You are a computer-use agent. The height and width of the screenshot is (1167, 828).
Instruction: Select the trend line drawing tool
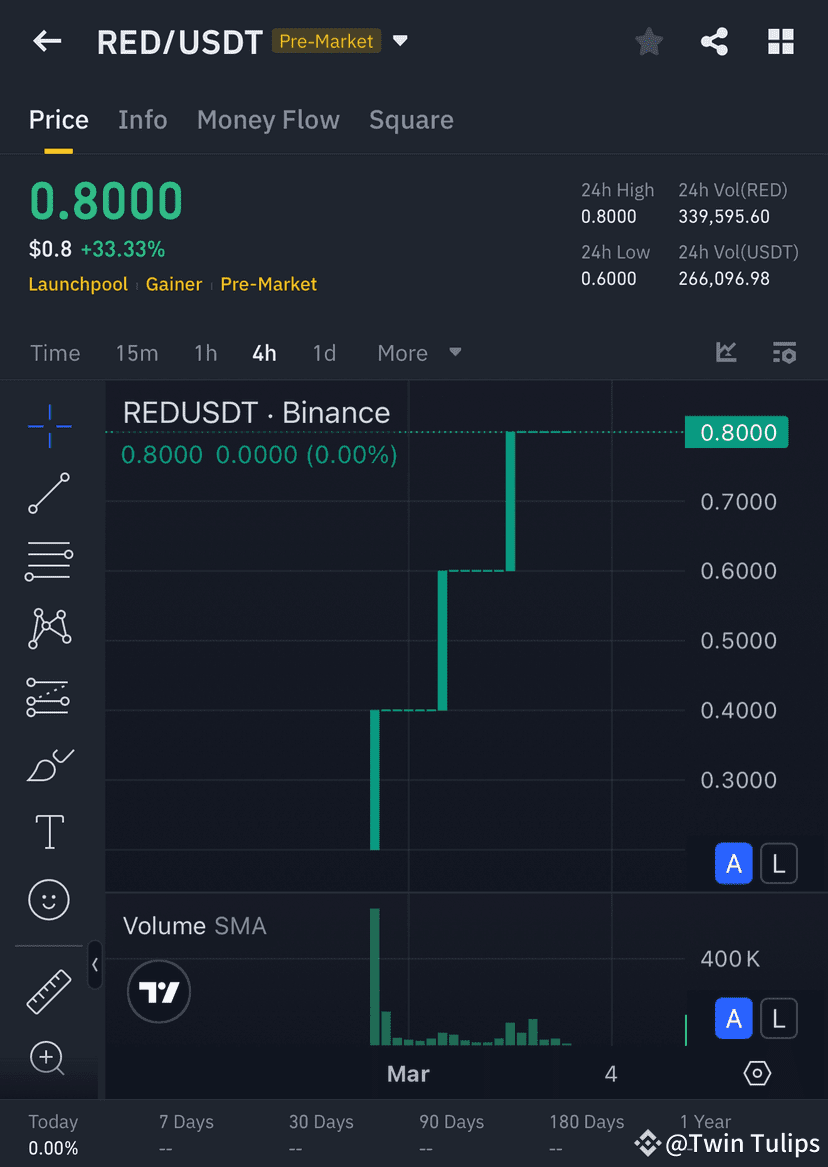[48, 493]
